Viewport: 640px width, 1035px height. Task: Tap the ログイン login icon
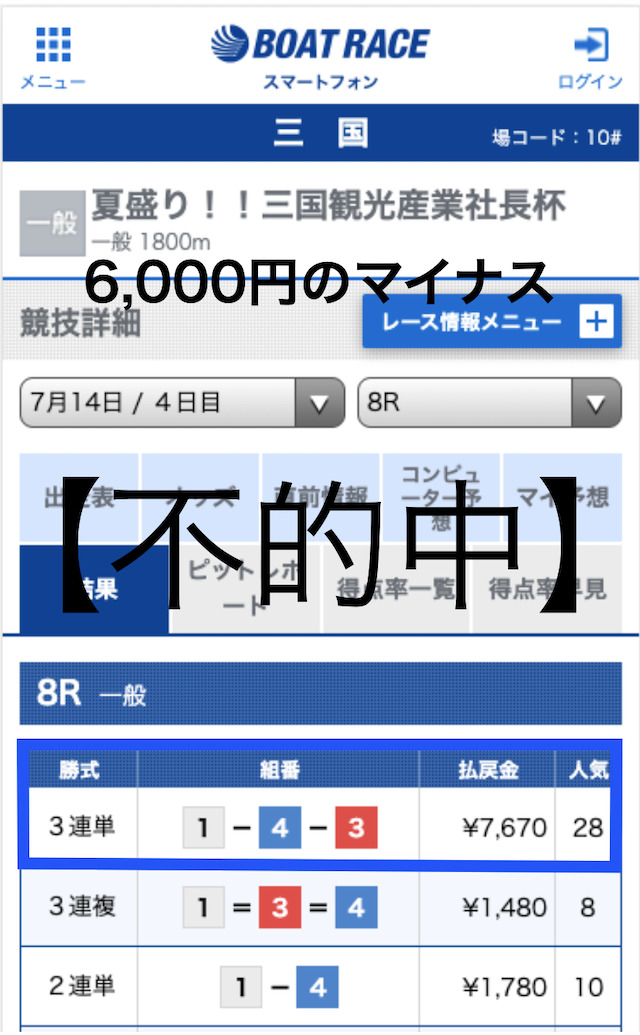591,57
